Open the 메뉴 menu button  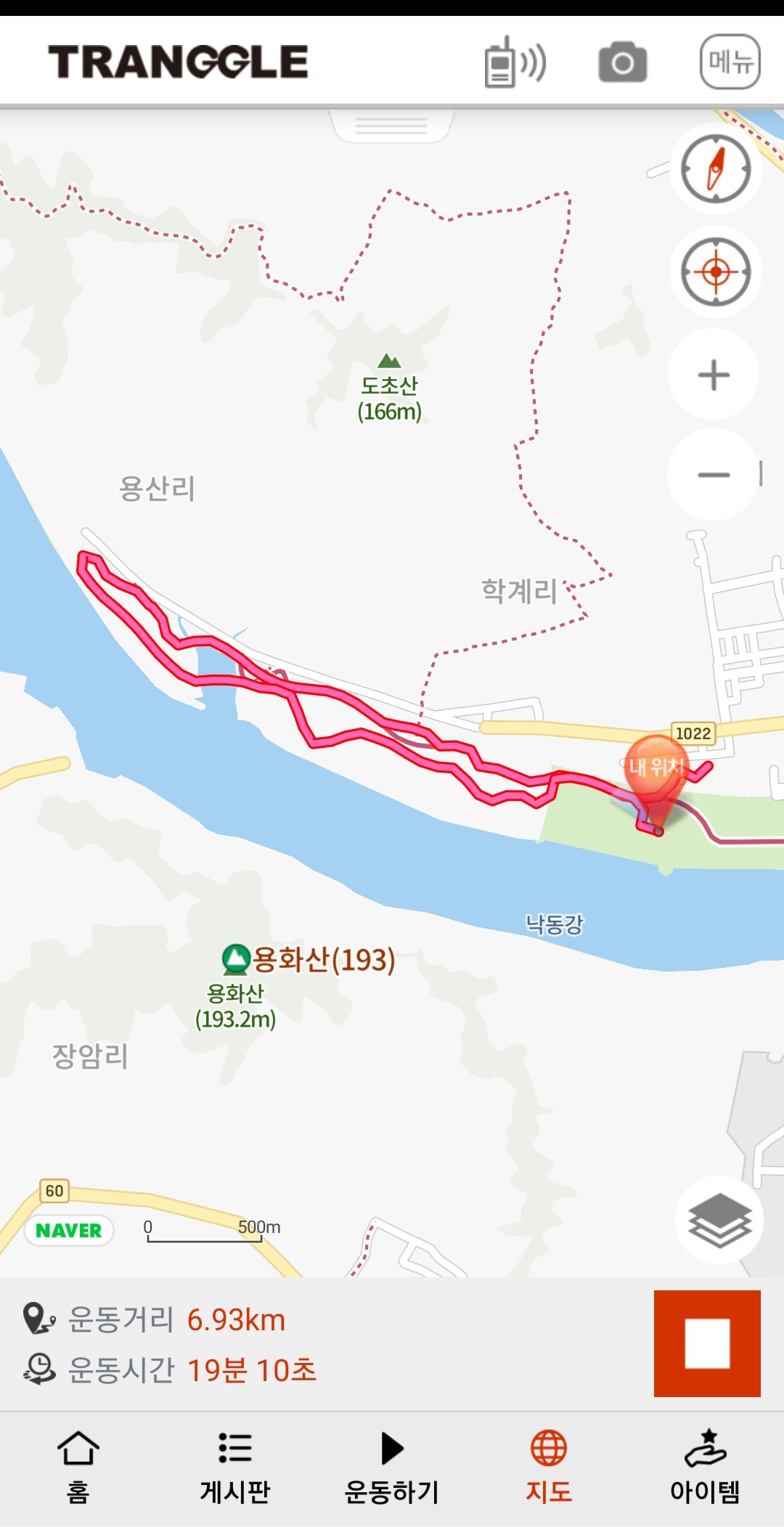730,62
